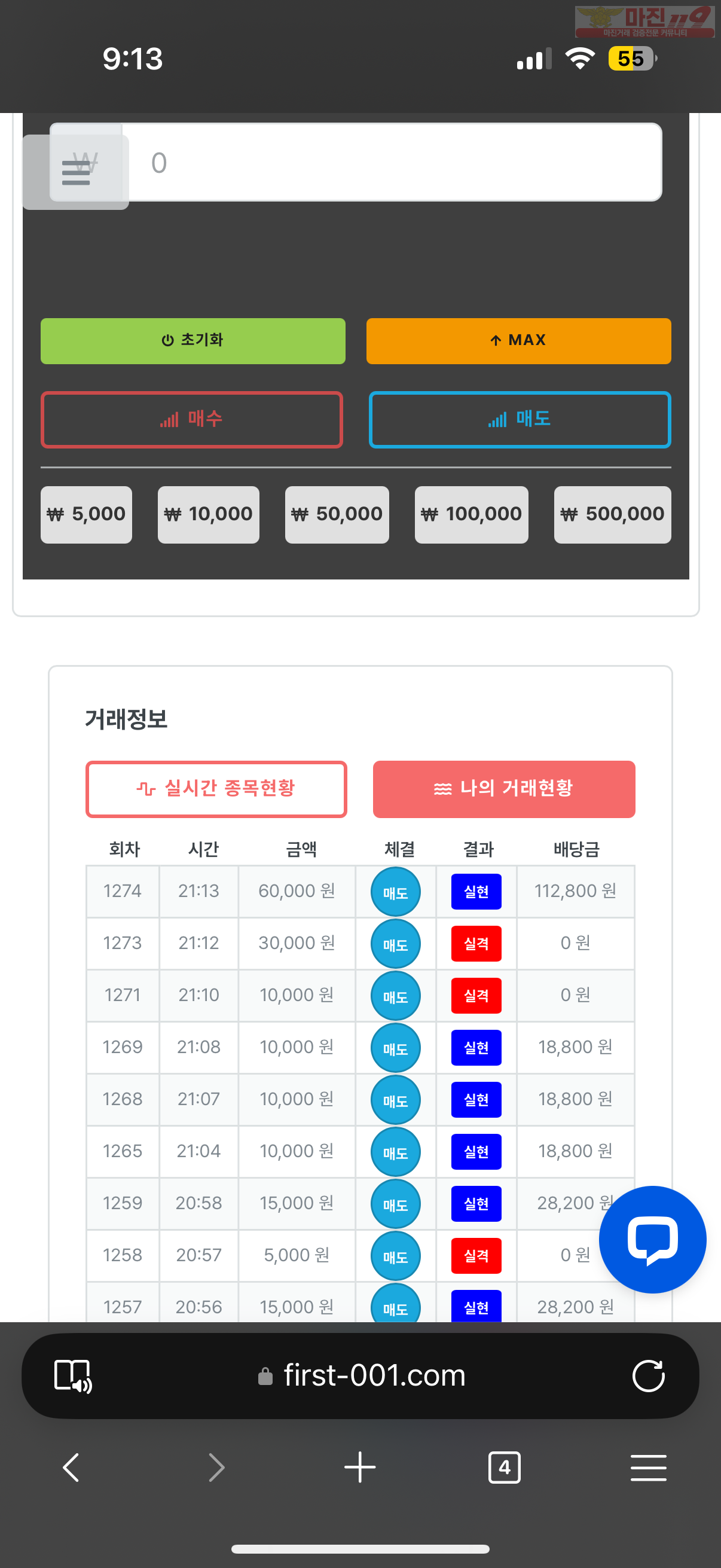This screenshot has height=1568, width=721.
Task: Tap the won amount input field
Action: click(x=392, y=162)
